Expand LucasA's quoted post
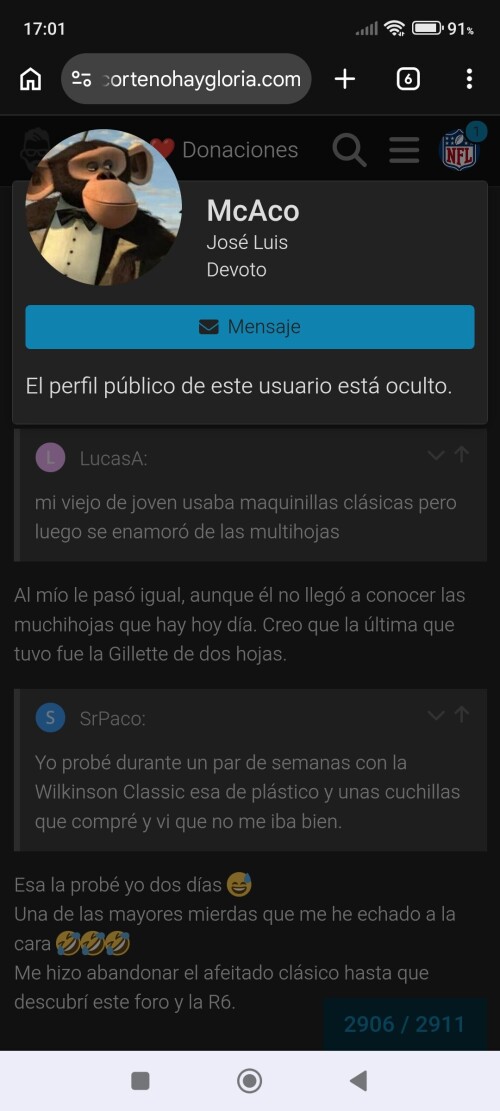Screen dimensions: 500x1111 pyautogui.click(x=436, y=455)
